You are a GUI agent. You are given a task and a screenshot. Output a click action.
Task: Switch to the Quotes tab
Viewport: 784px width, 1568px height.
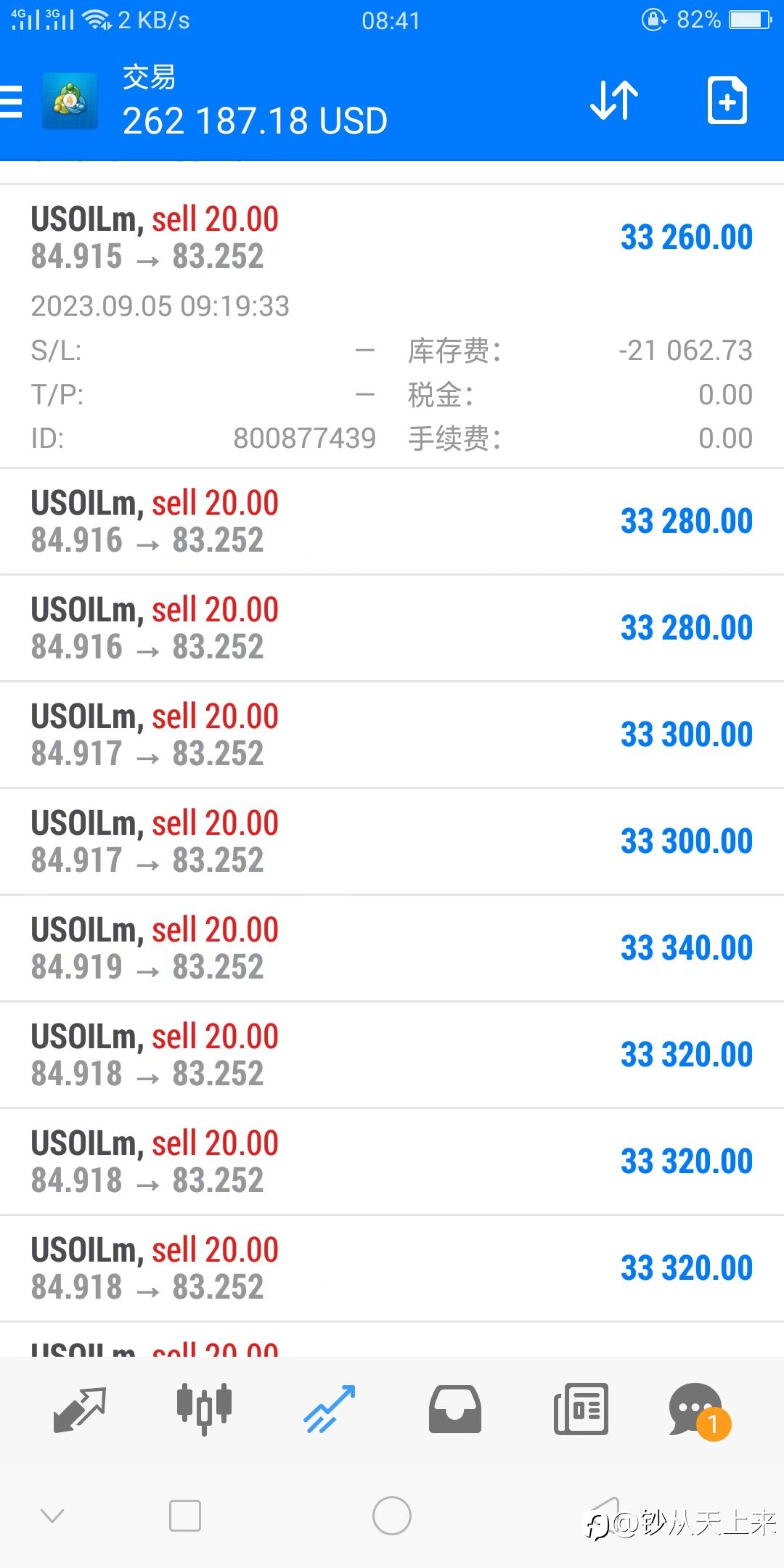80,1409
